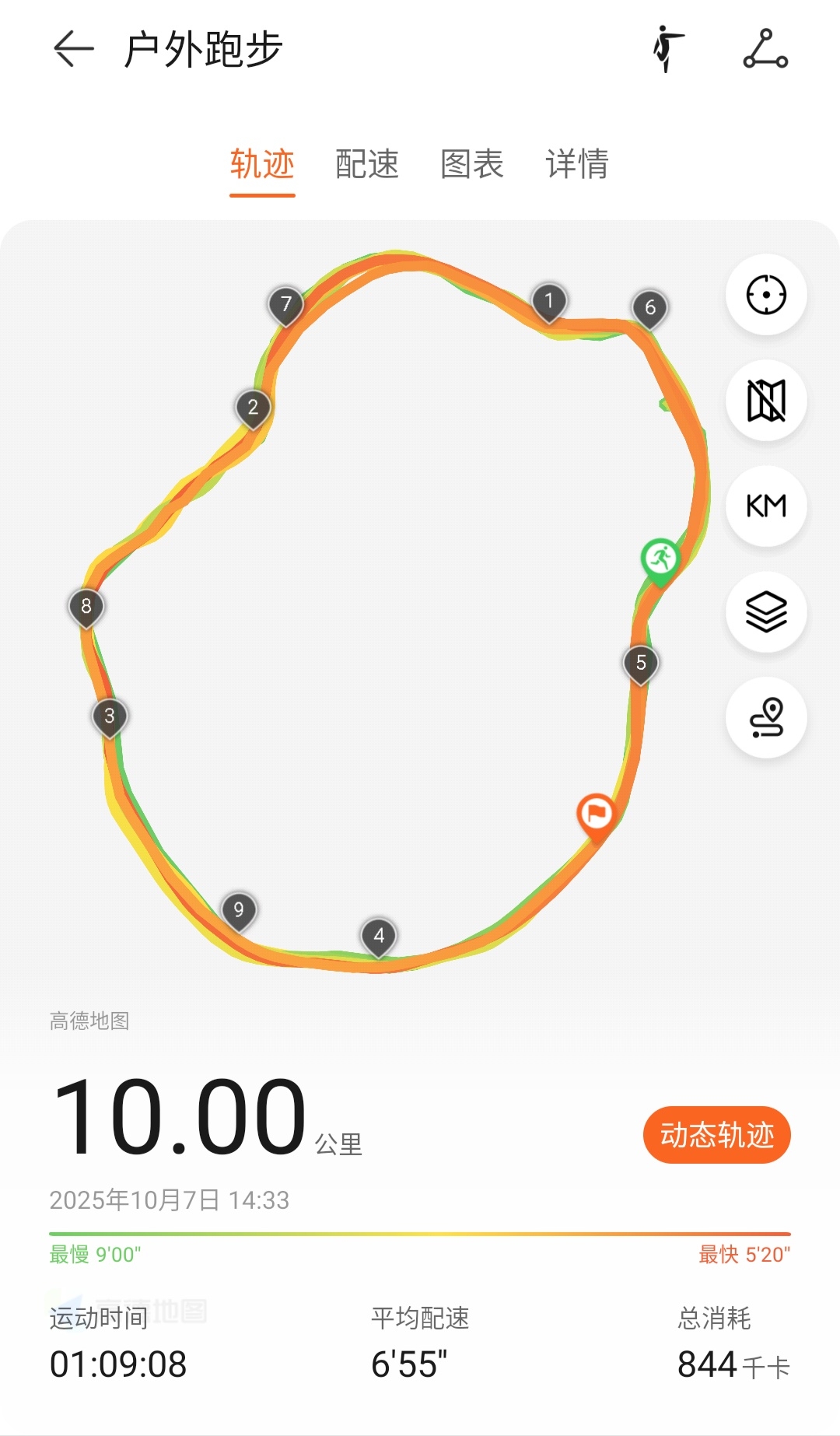This screenshot has width=840, height=1436.
Task: Play the 动态轨迹 animation
Action: tap(716, 1135)
